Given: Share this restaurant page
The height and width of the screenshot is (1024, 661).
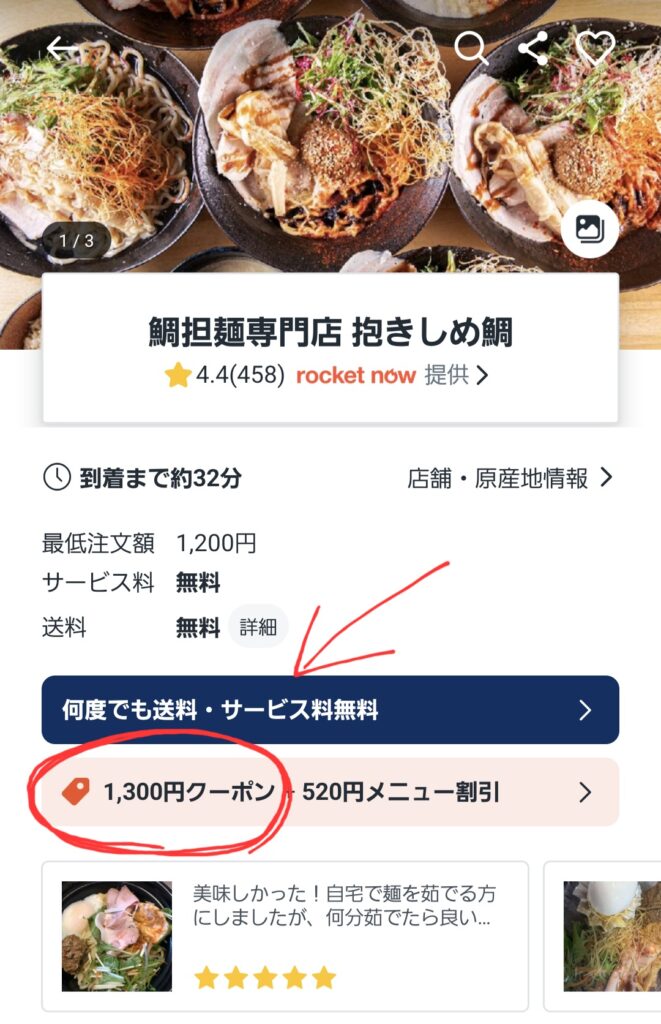Looking at the screenshot, I should pos(533,47).
